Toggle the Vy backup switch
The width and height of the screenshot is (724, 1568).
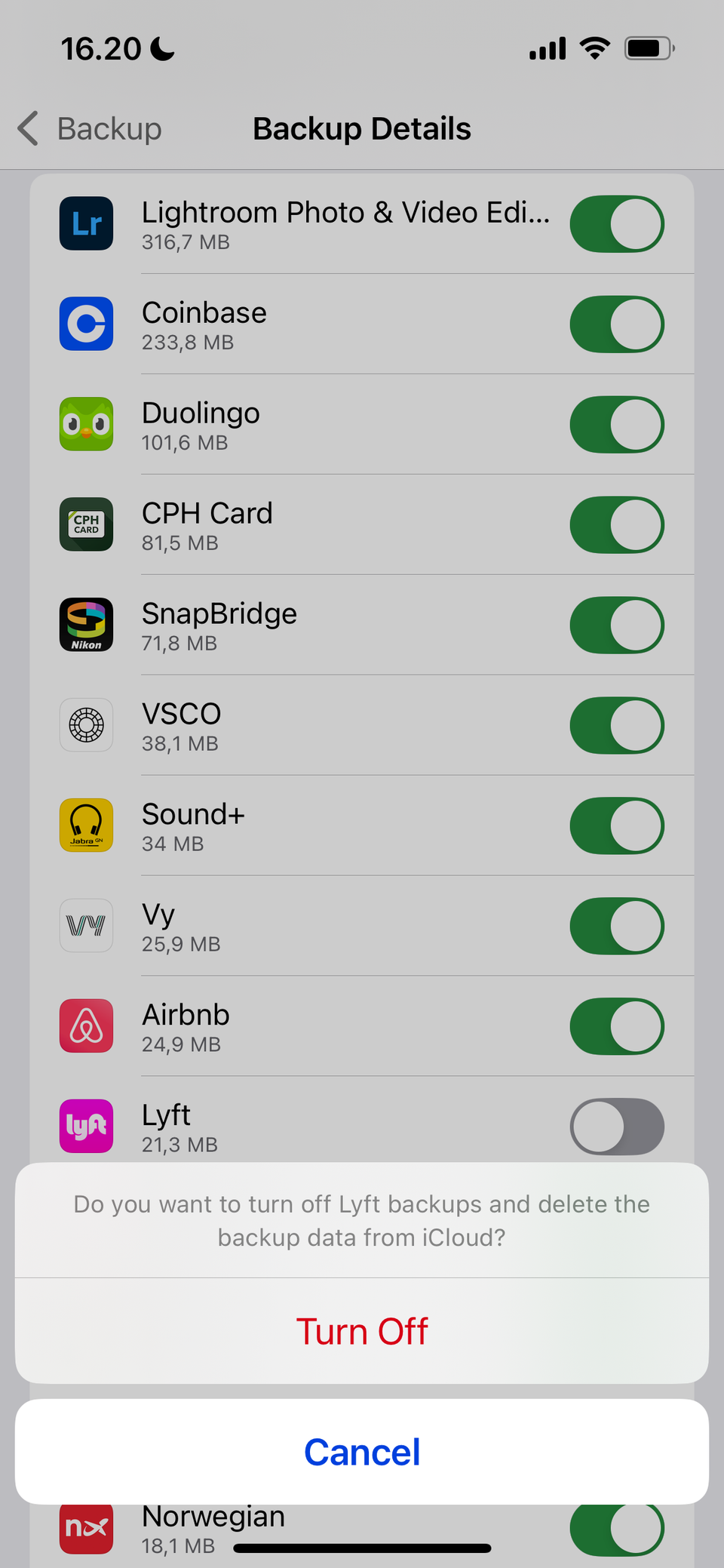(617, 927)
